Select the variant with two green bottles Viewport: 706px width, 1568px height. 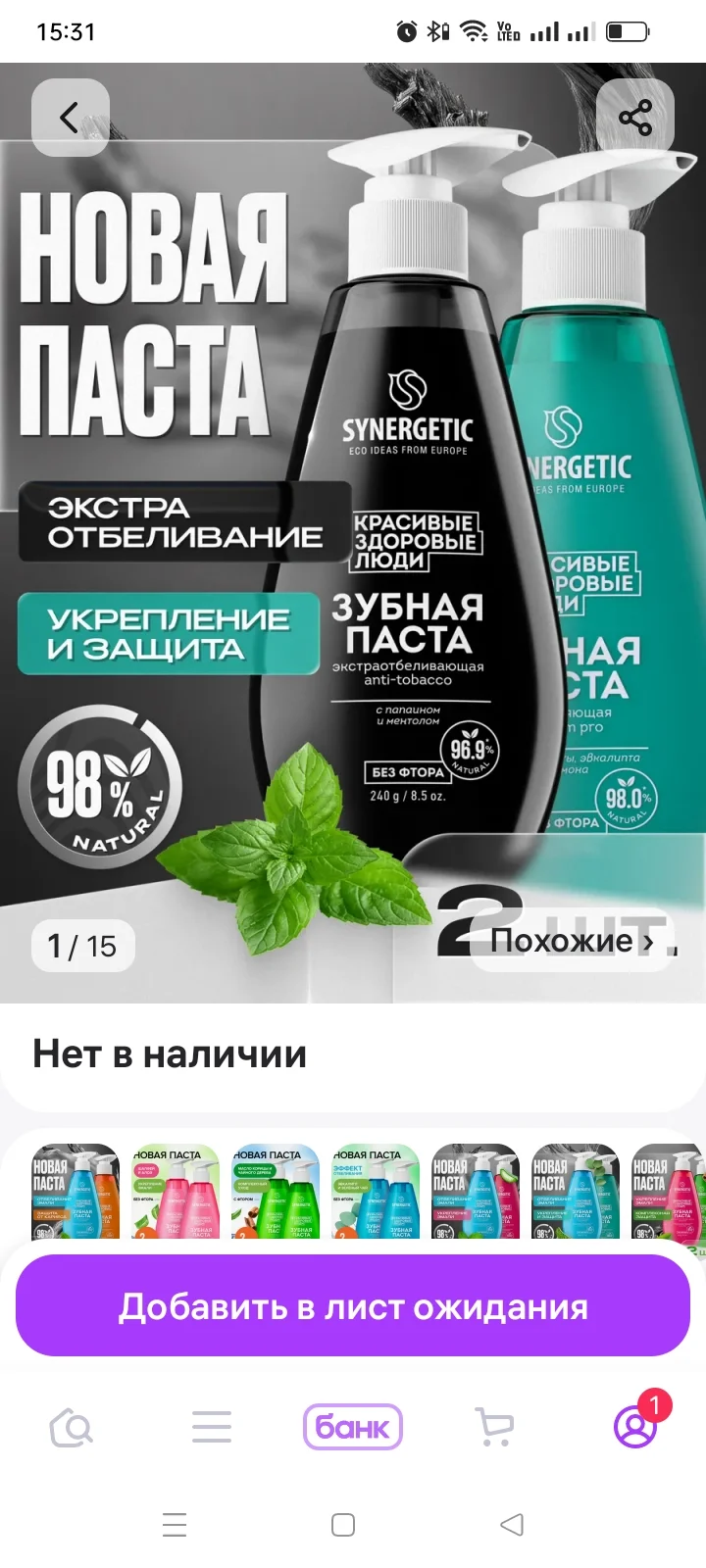tap(276, 1192)
